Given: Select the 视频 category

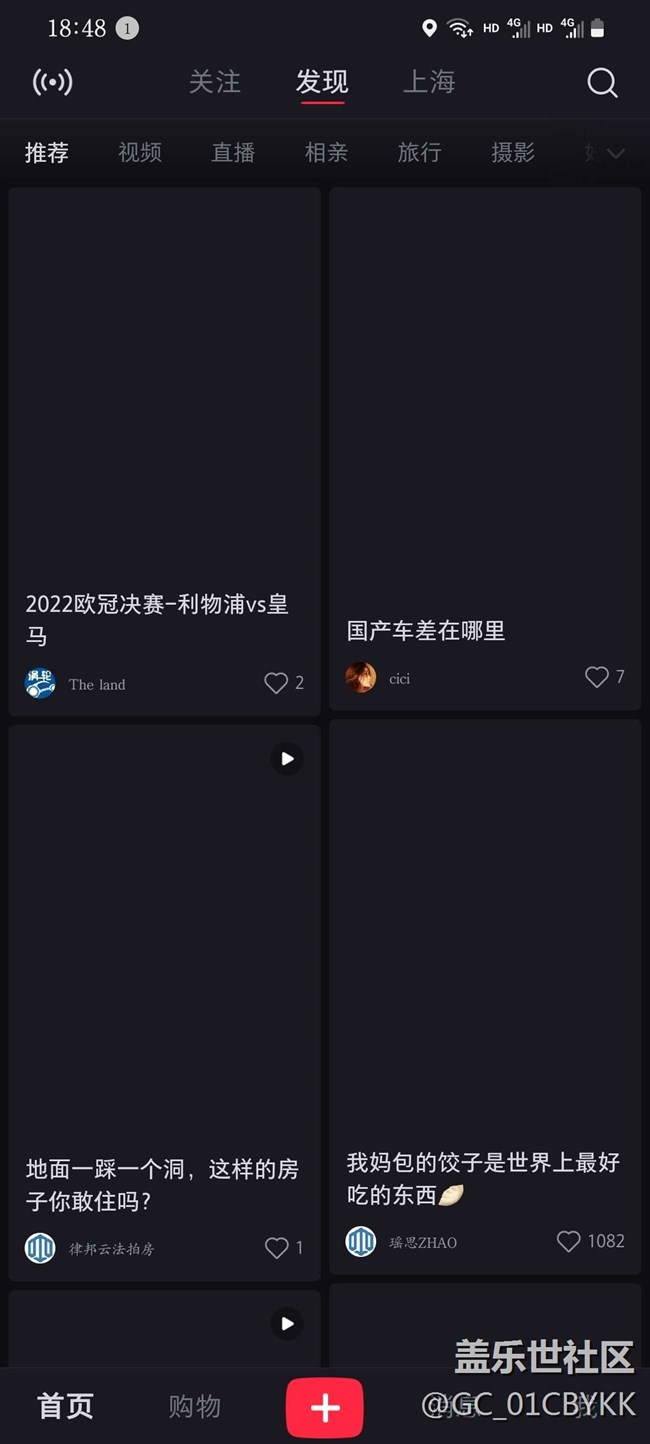Looking at the screenshot, I should [x=140, y=152].
